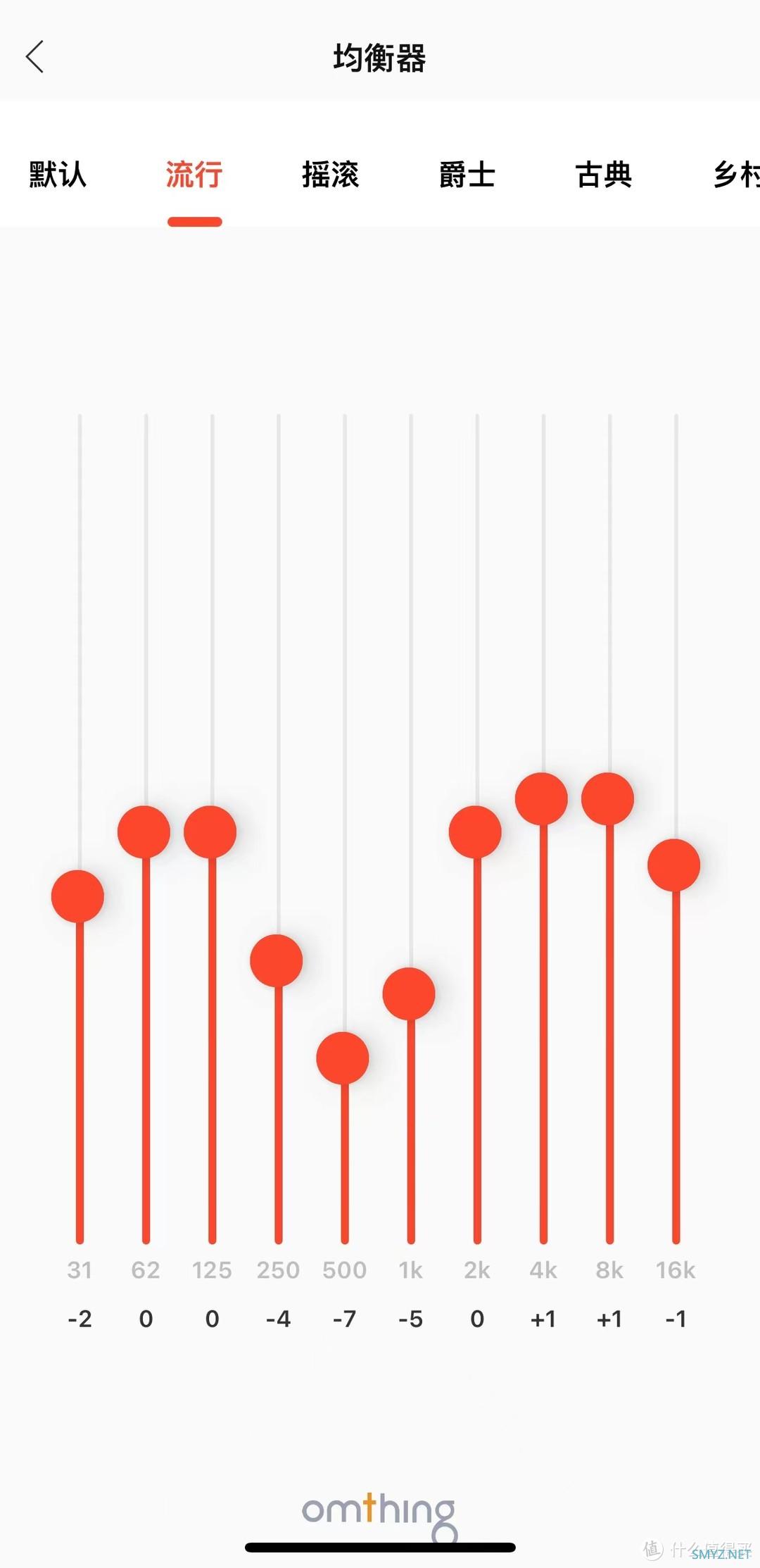
Task: Tap the 4k slider knob
Action: 541,798
